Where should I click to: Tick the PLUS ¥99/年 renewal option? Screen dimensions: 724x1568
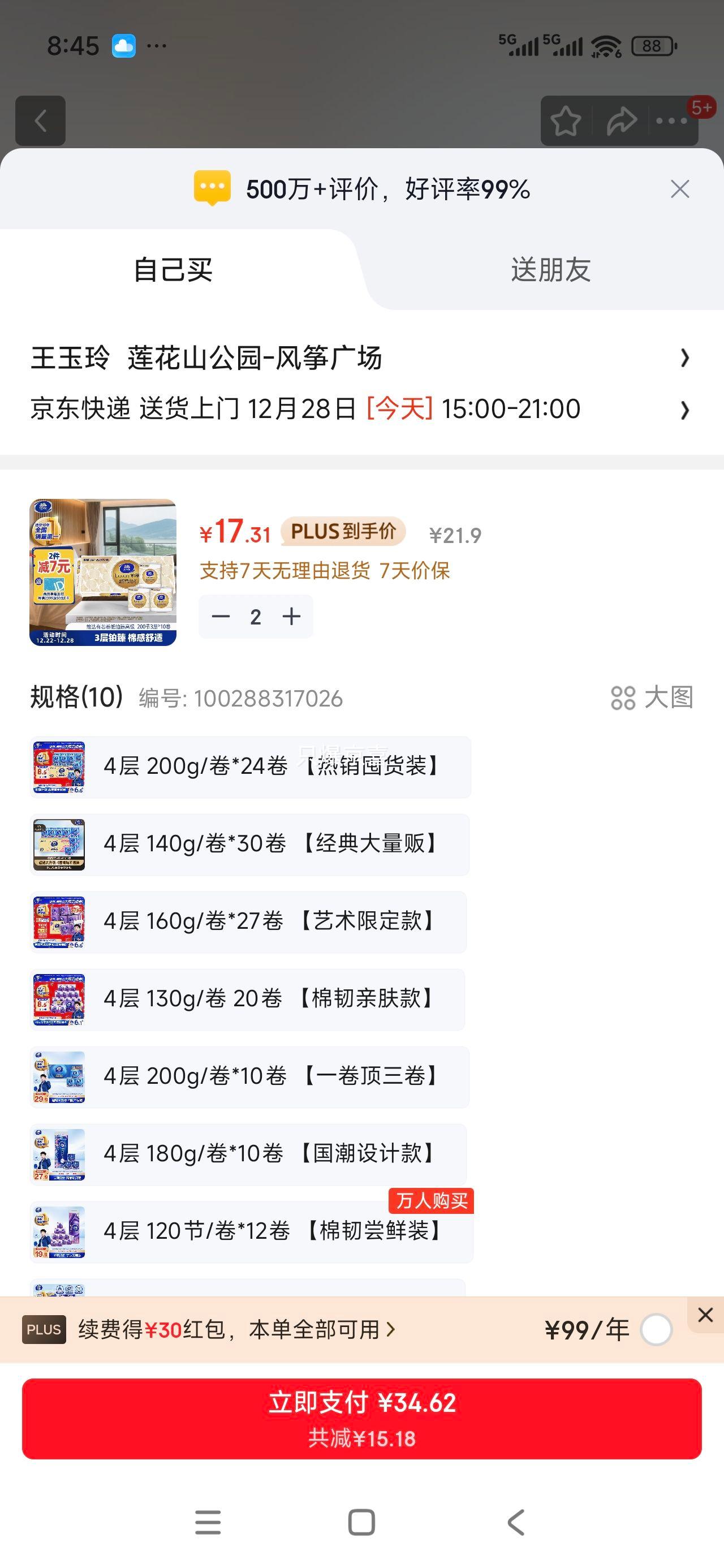(656, 1330)
